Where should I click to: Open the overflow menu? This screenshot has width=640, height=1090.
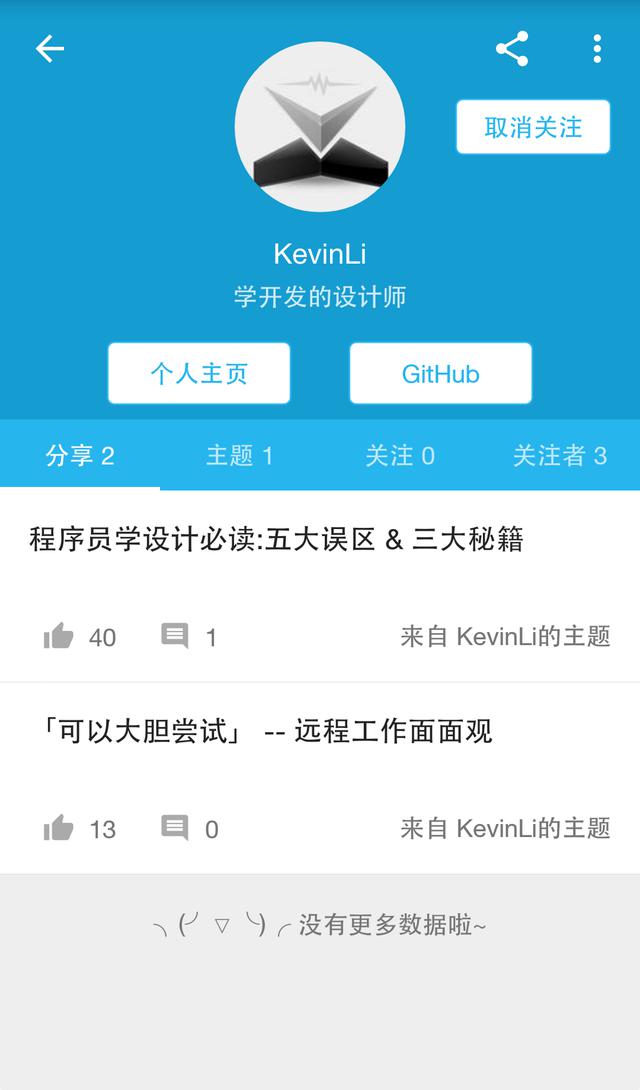(596, 48)
